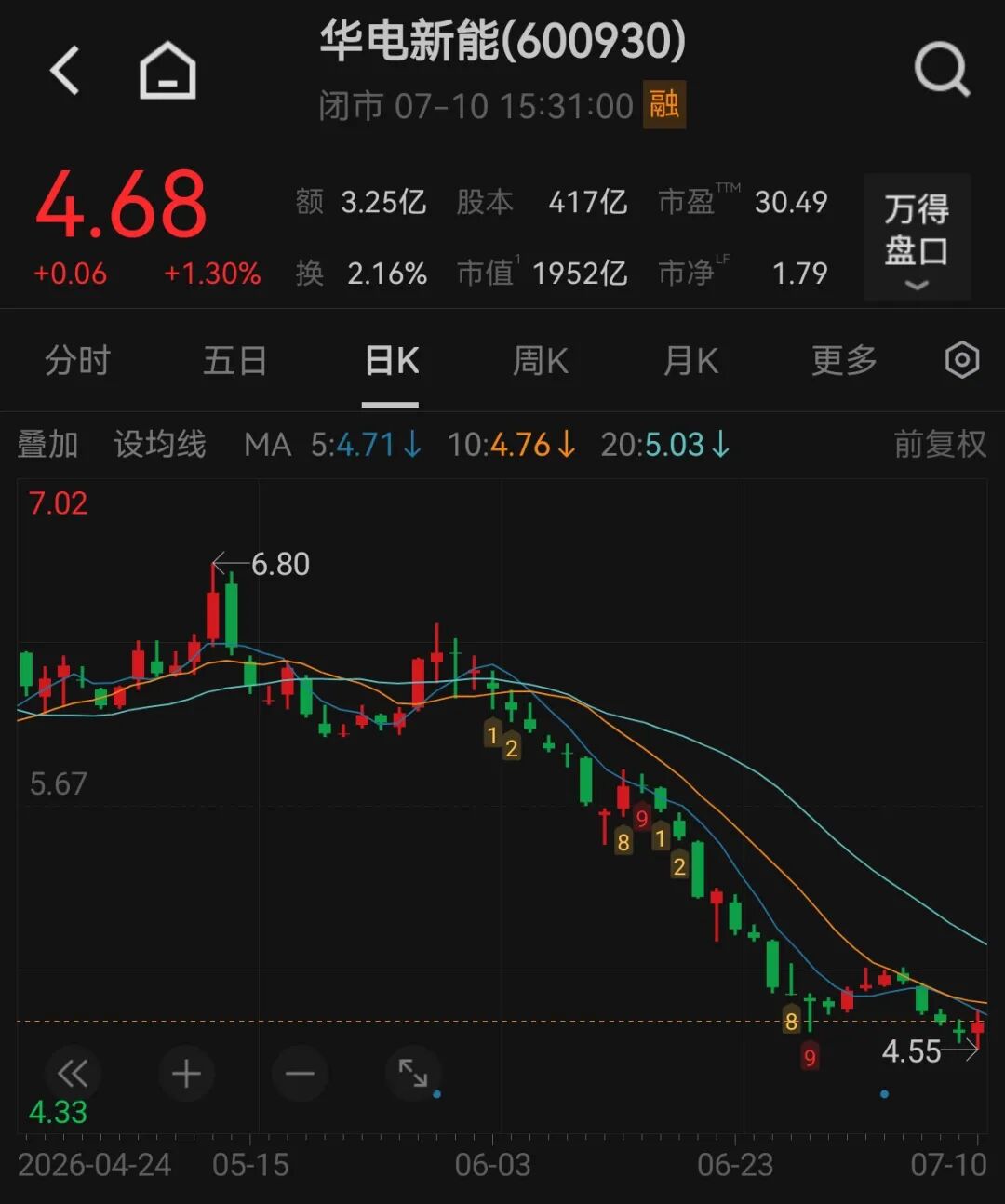
Task: Select the 日K tab
Action: (x=391, y=360)
